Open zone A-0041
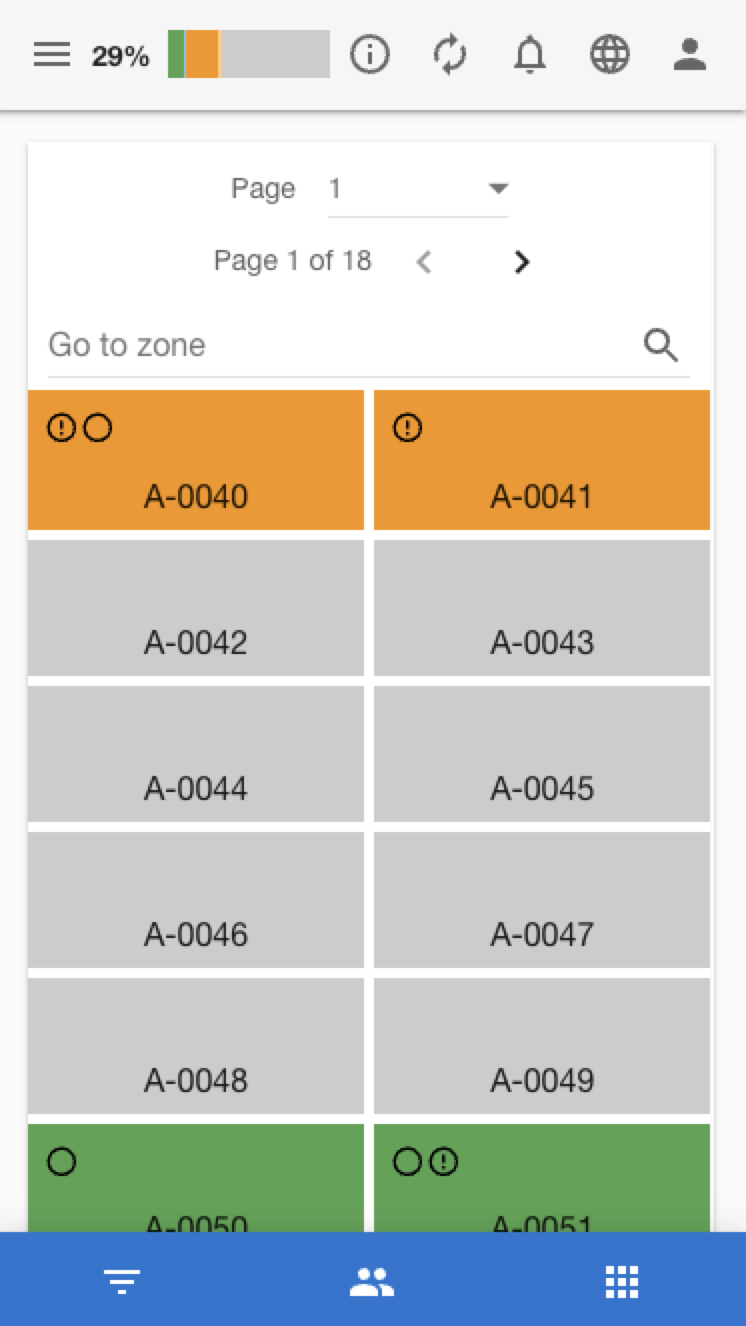 542,460
